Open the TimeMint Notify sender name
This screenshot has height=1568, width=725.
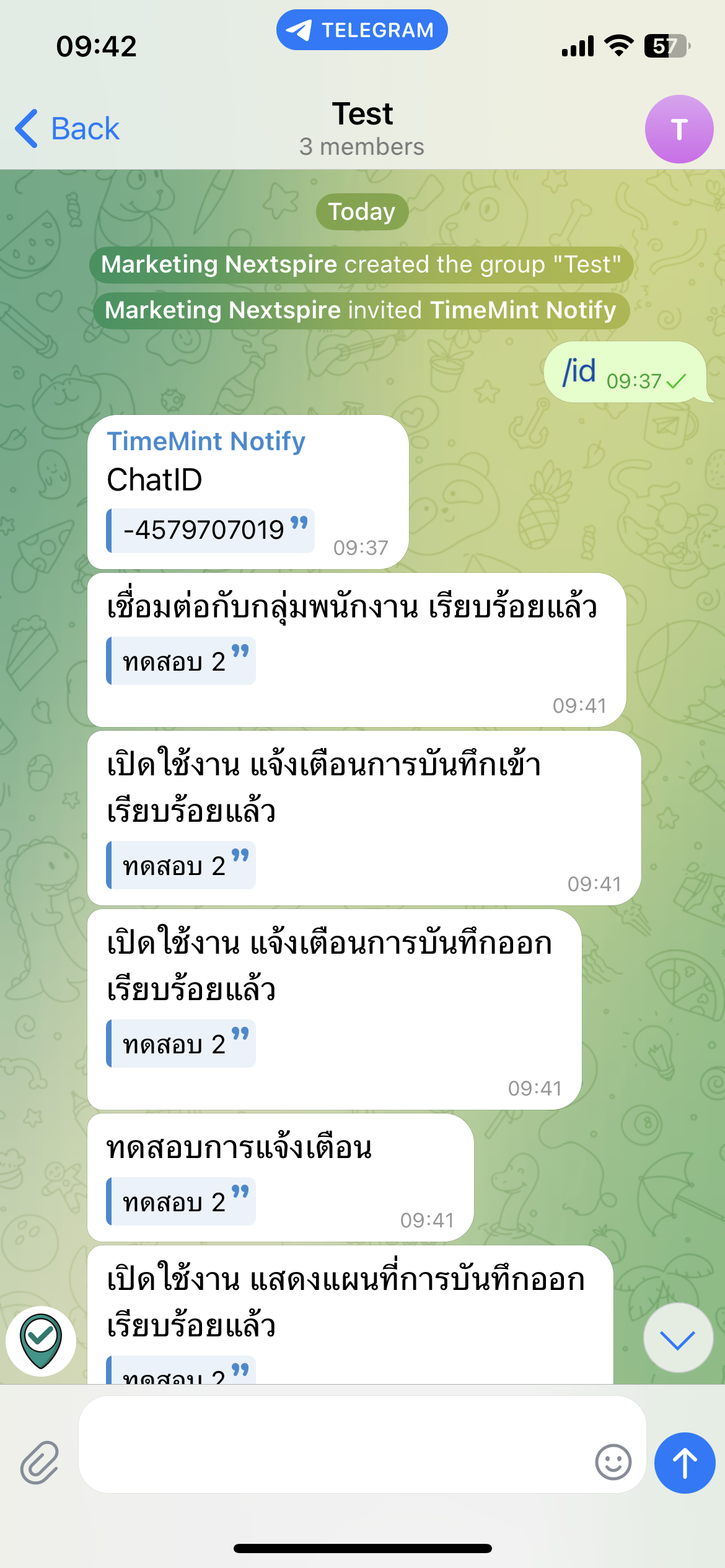206,442
